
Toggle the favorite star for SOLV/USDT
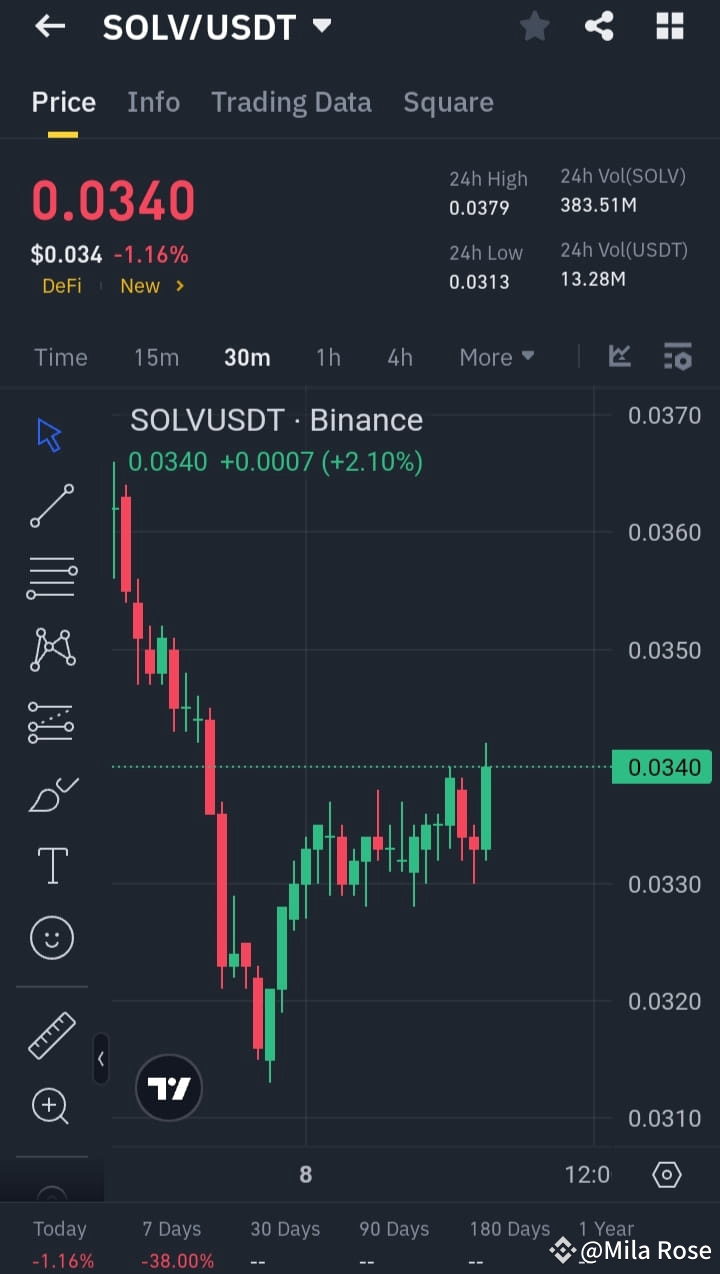point(534,26)
